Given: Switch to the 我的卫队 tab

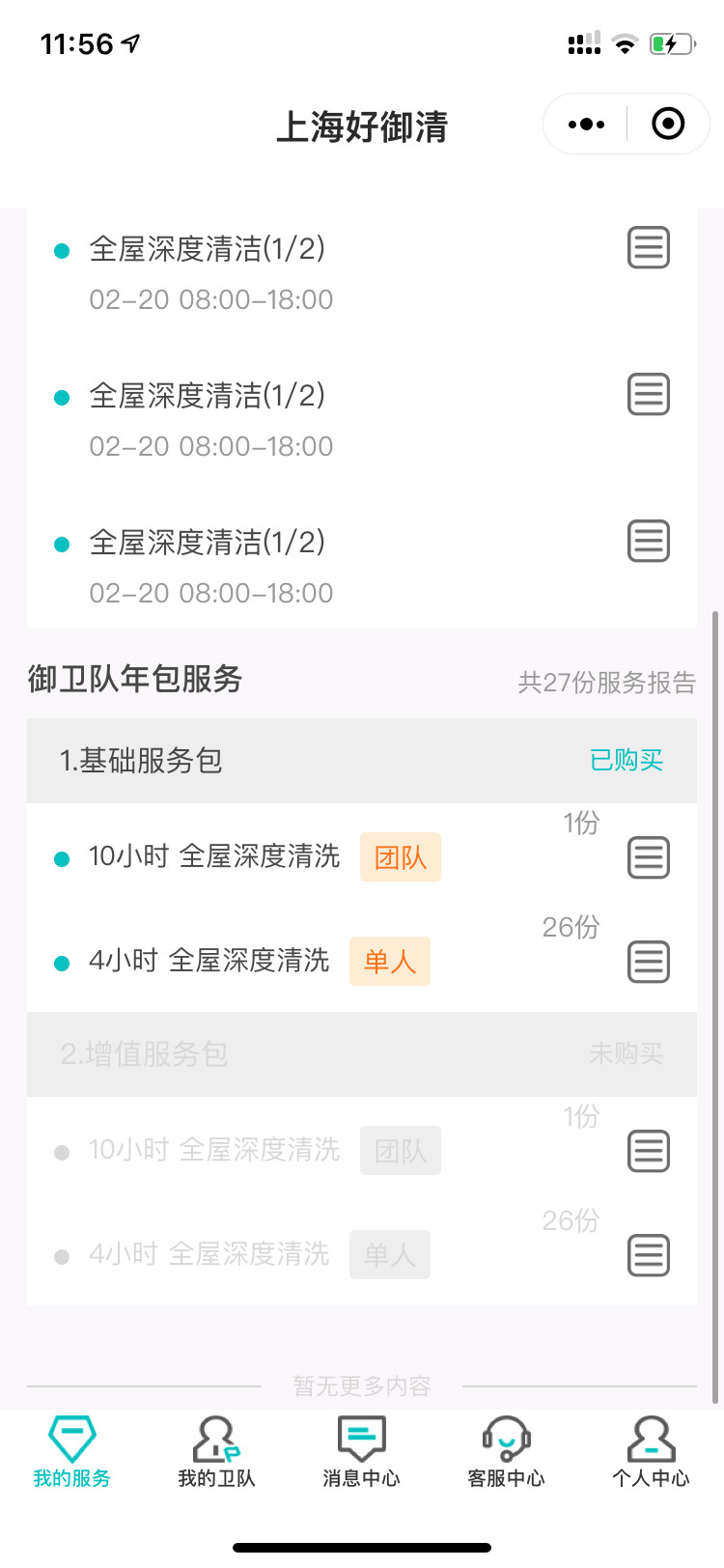Looking at the screenshot, I should pyautogui.click(x=216, y=1452).
